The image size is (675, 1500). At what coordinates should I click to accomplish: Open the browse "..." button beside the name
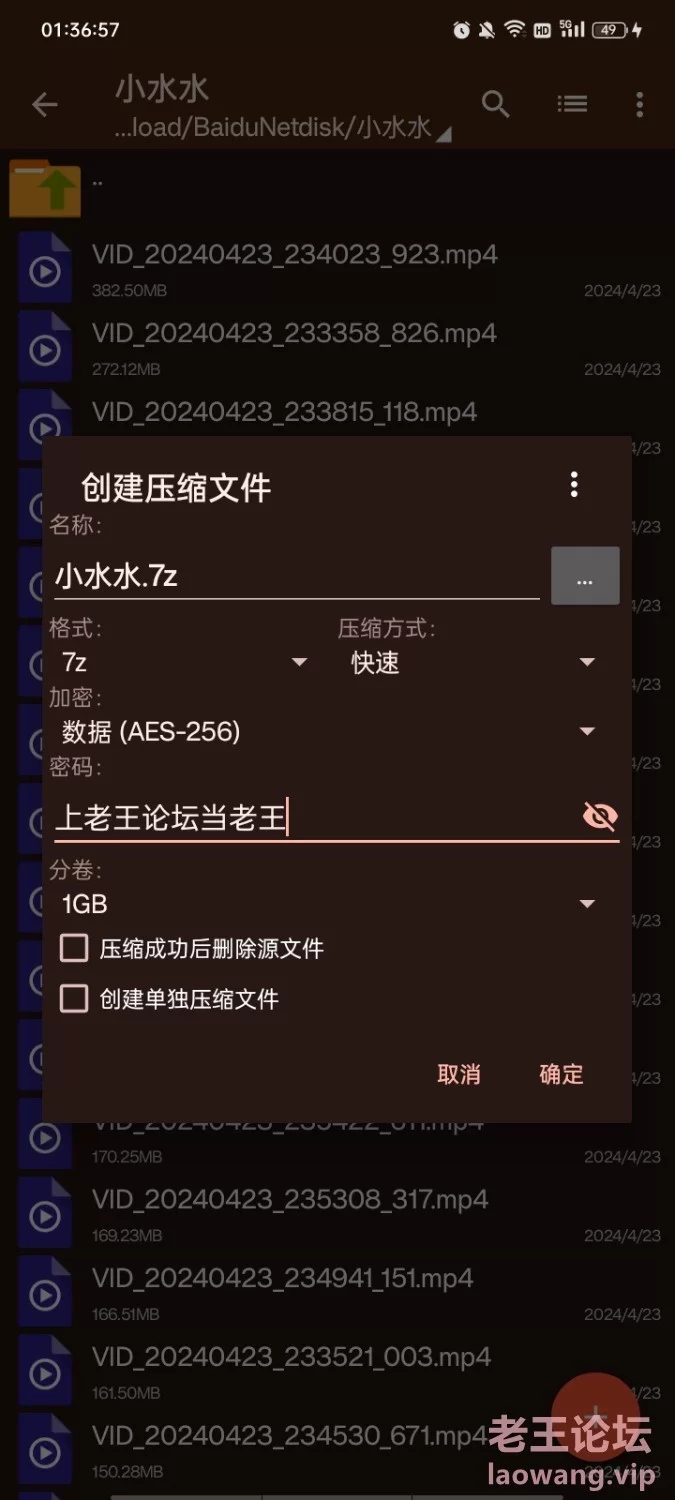click(x=585, y=576)
